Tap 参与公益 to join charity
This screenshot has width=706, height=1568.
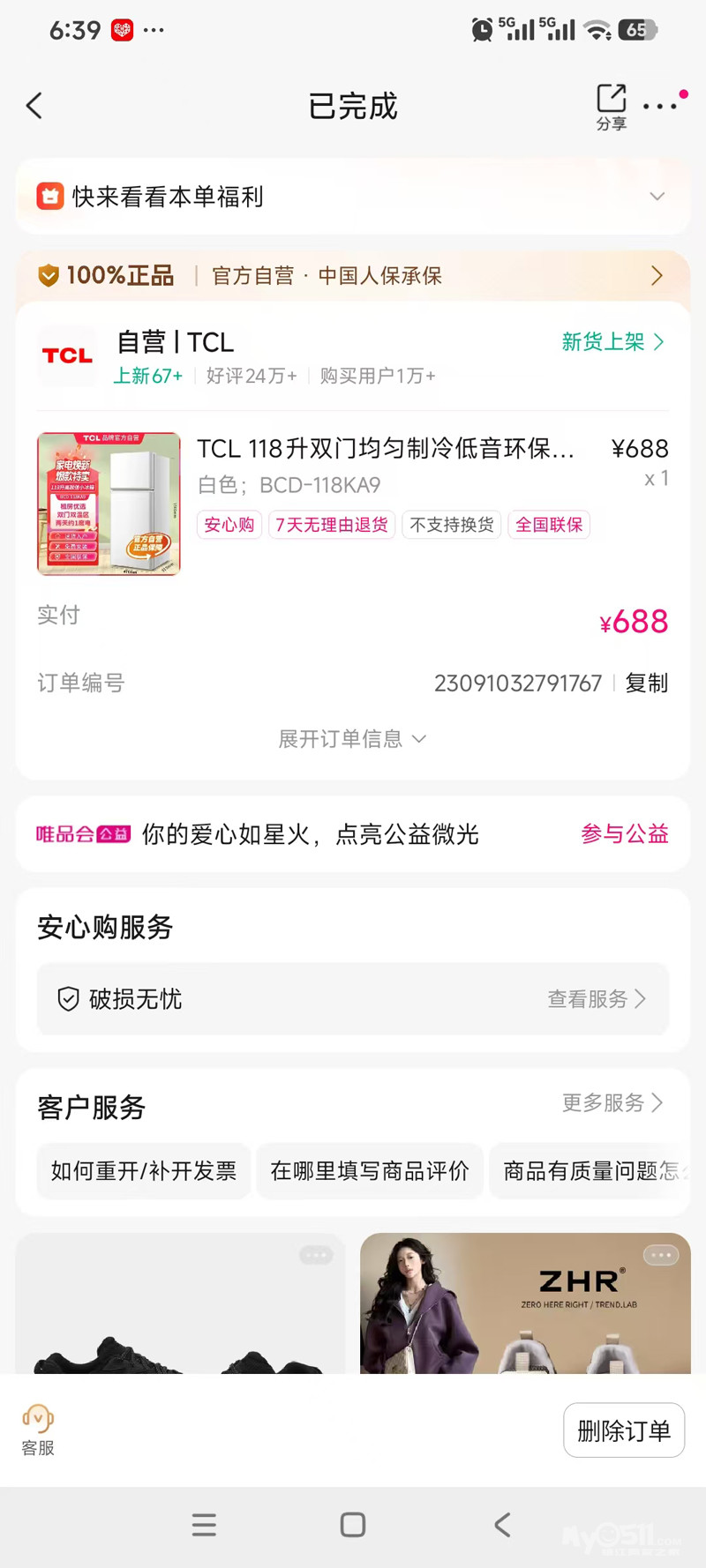click(624, 834)
